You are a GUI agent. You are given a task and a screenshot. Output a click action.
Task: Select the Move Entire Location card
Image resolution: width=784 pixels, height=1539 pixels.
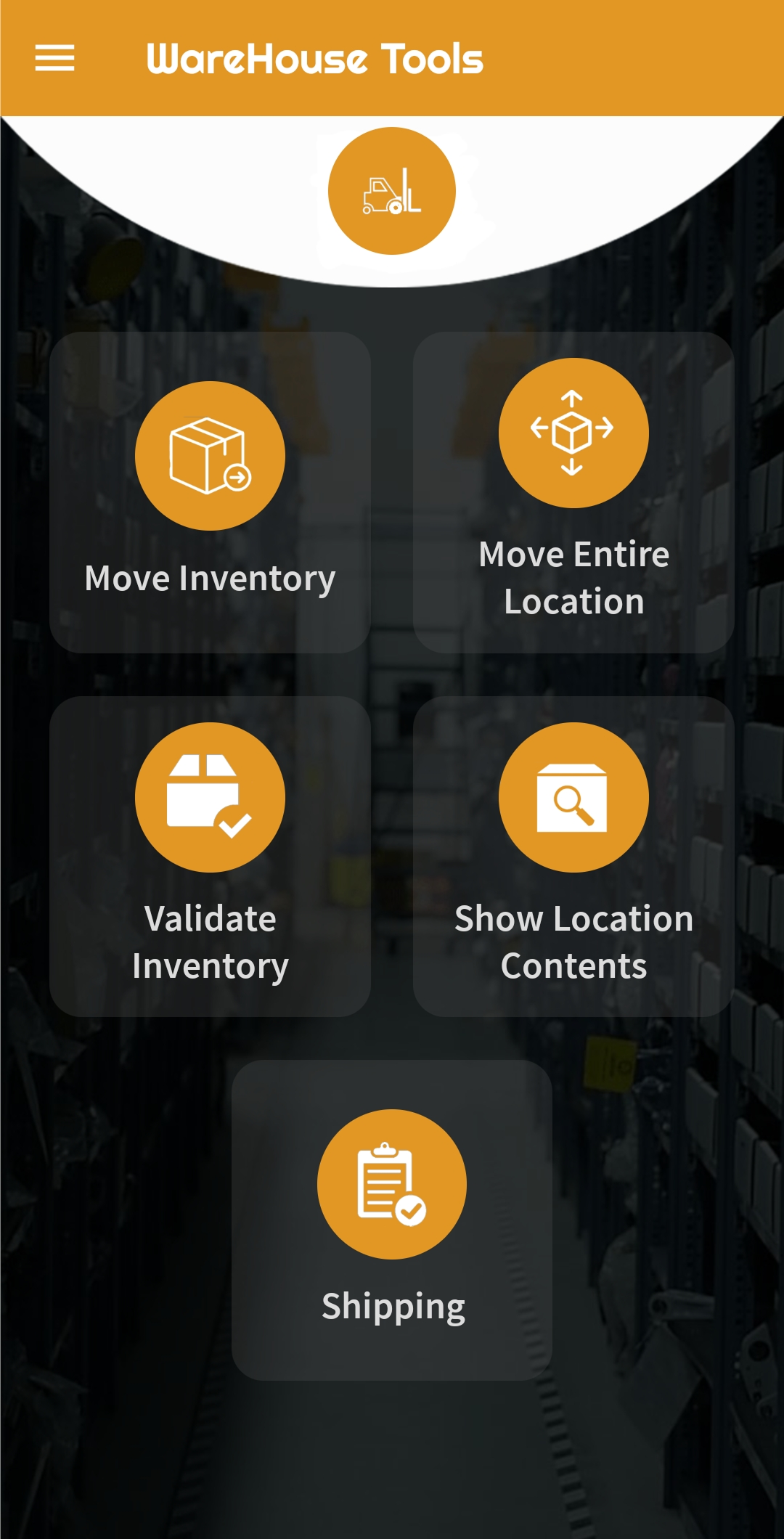click(x=573, y=492)
